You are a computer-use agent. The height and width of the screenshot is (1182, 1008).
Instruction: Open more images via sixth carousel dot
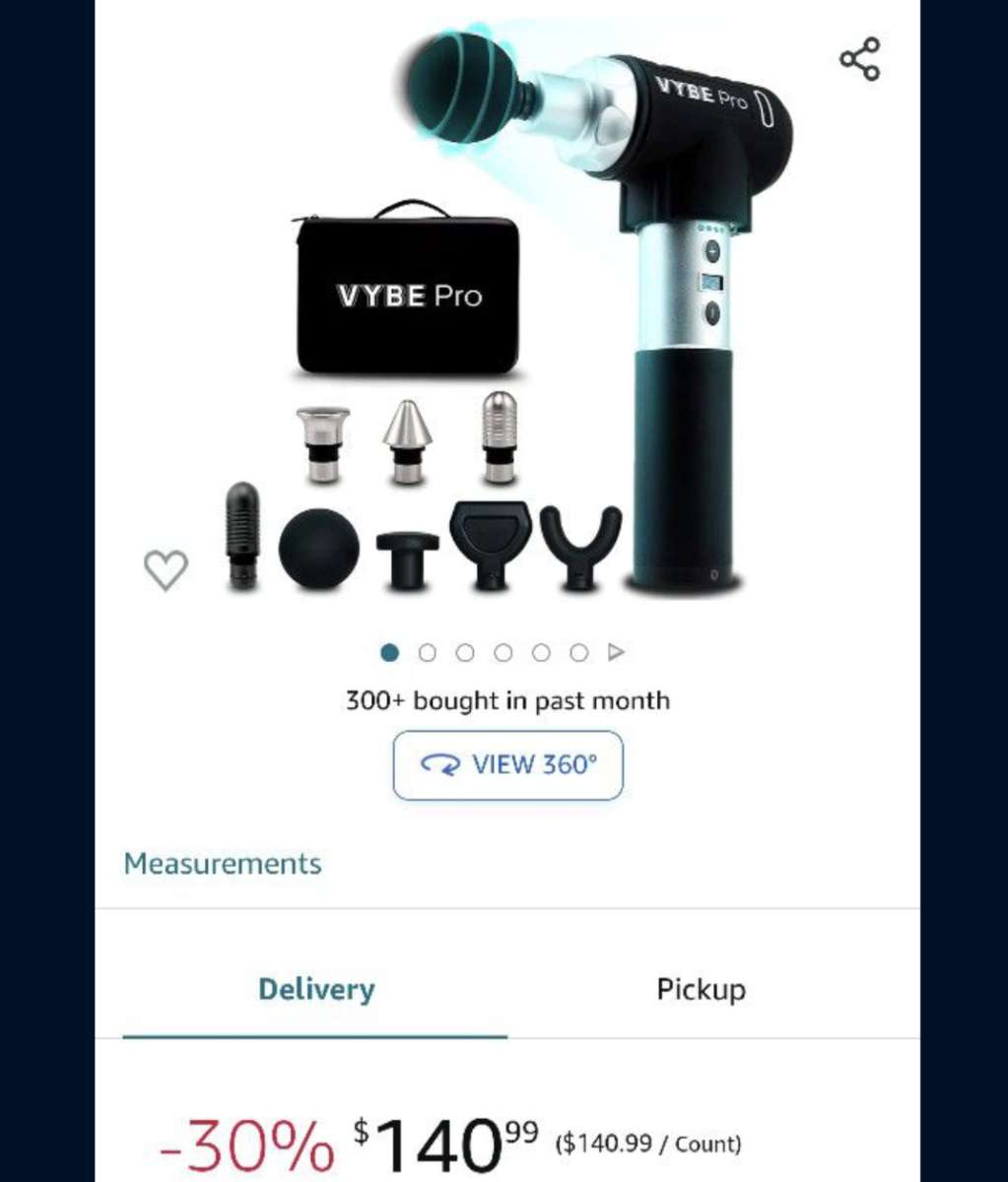[579, 651]
